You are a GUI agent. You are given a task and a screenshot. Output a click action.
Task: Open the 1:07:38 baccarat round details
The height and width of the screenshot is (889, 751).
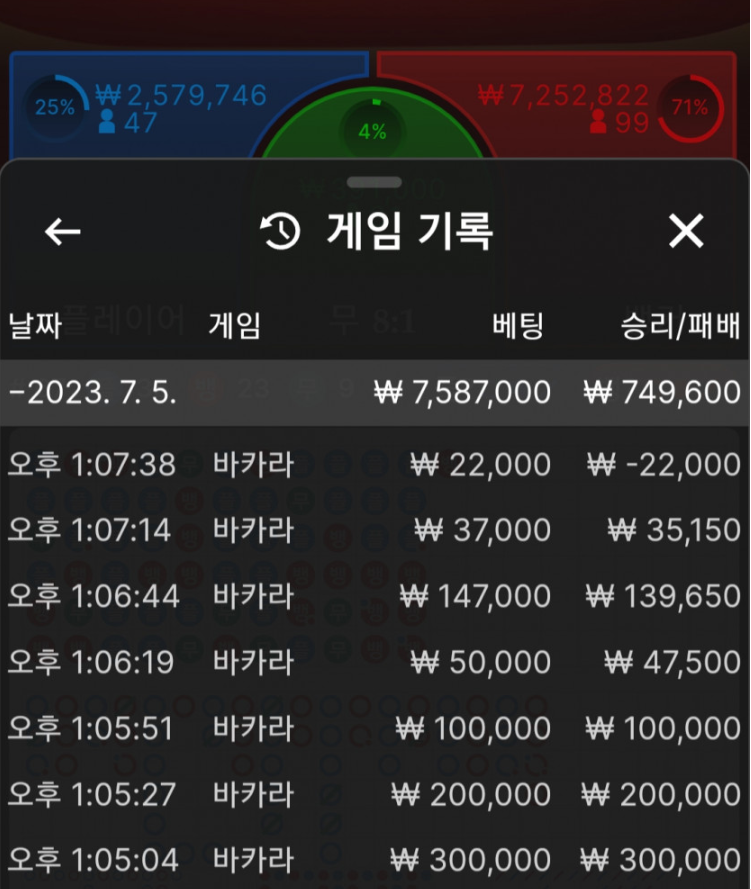click(x=375, y=464)
